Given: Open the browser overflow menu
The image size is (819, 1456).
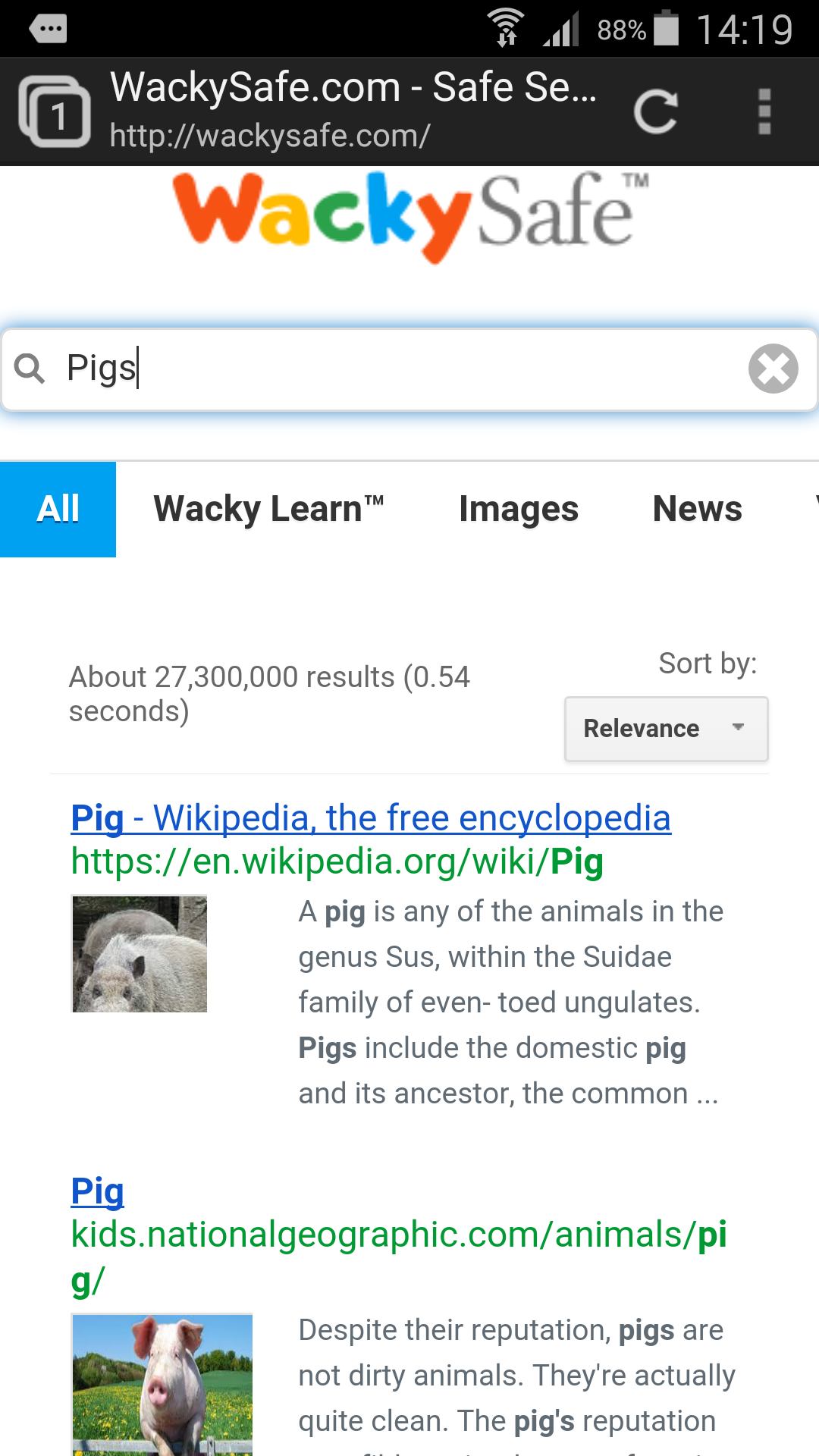Looking at the screenshot, I should 764,112.
